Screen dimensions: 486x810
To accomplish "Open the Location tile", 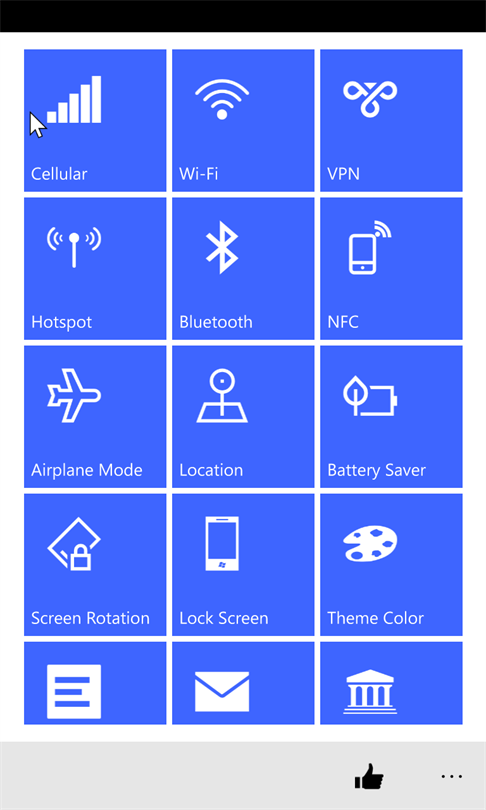I will 243,417.
